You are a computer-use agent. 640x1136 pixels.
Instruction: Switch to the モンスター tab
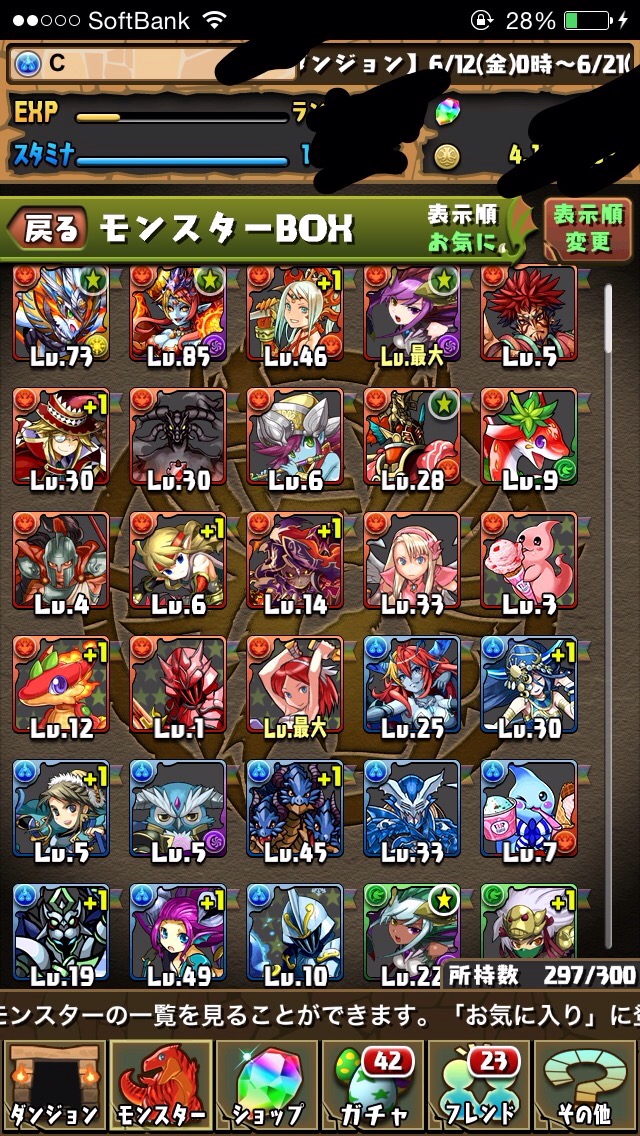click(161, 1086)
